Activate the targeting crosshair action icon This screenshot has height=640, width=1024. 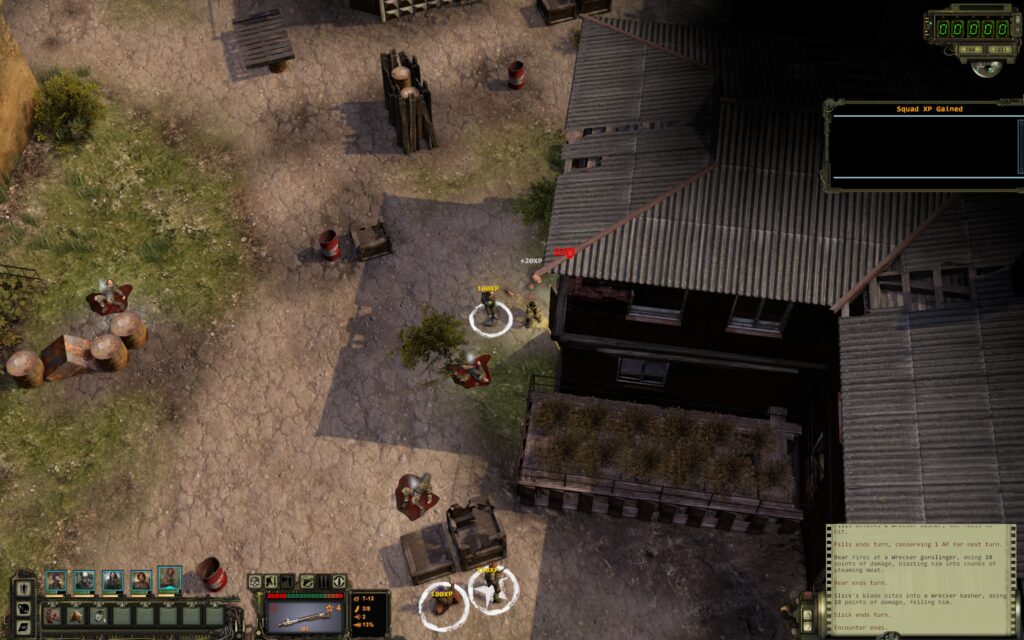255,581
